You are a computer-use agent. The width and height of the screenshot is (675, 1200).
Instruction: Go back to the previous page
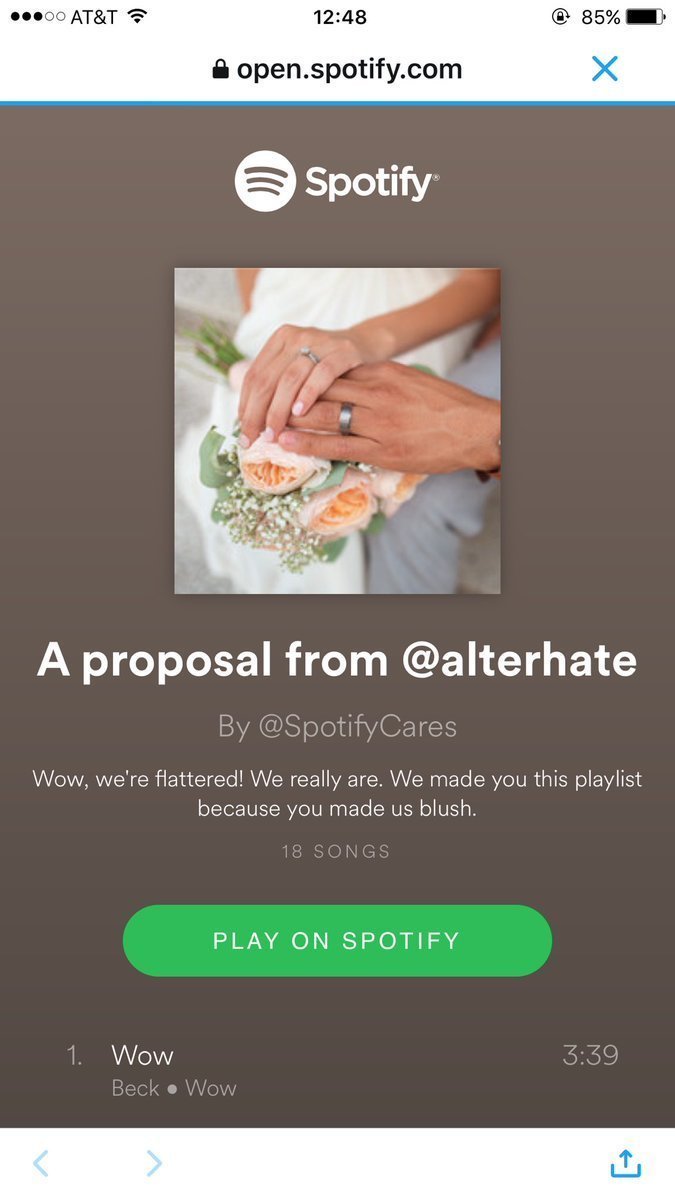coord(41,1163)
